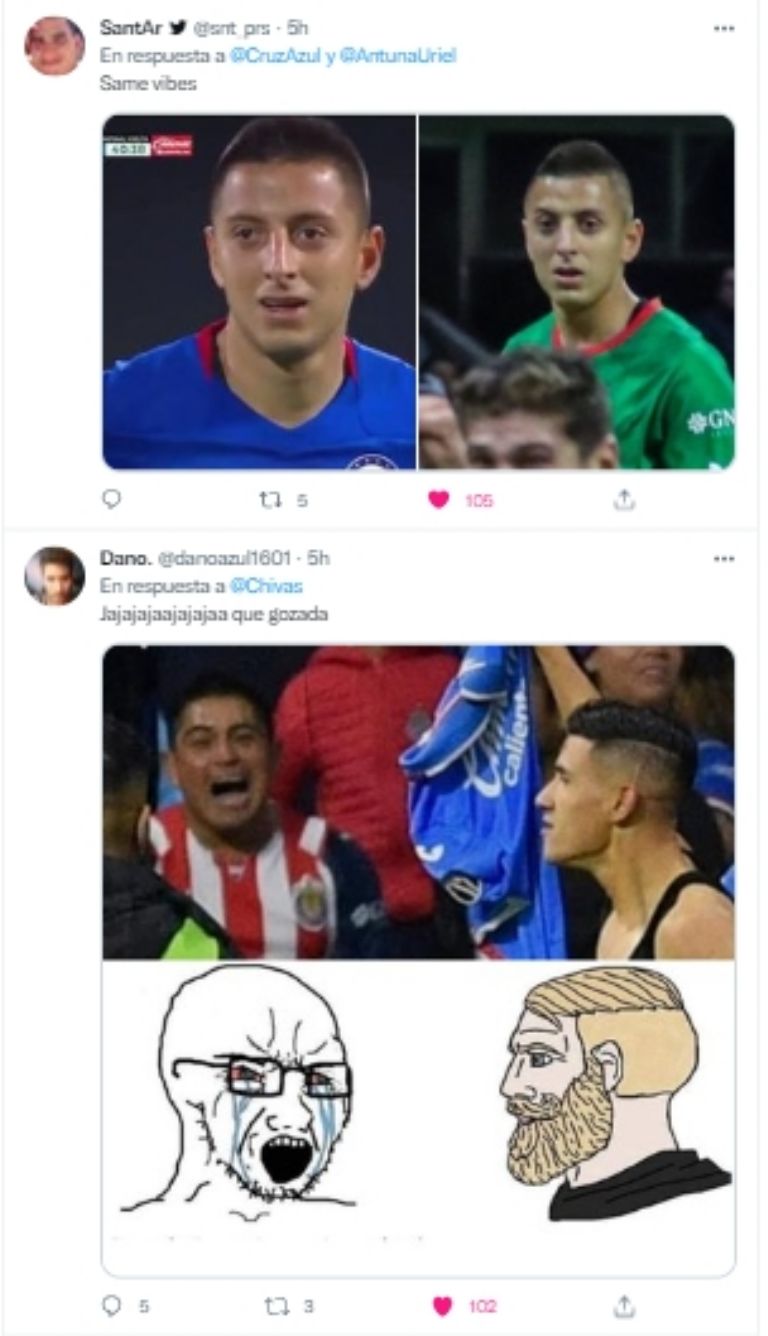768x1336 pixels.
Task: Tap the like heart on Dano.'s tweet
Action: click(x=441, y=1305)
